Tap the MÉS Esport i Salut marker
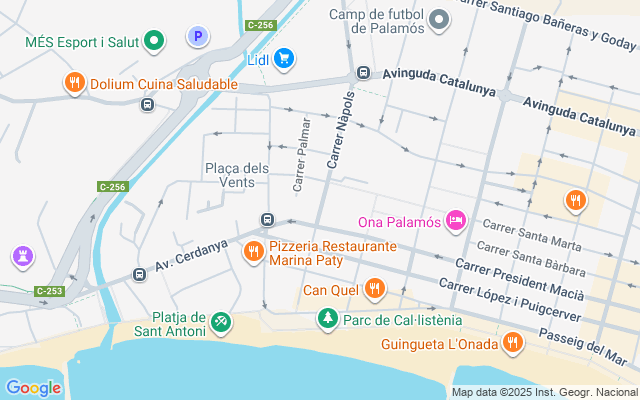The width and height of the screenshot is (640, 400). click(154, 41)
